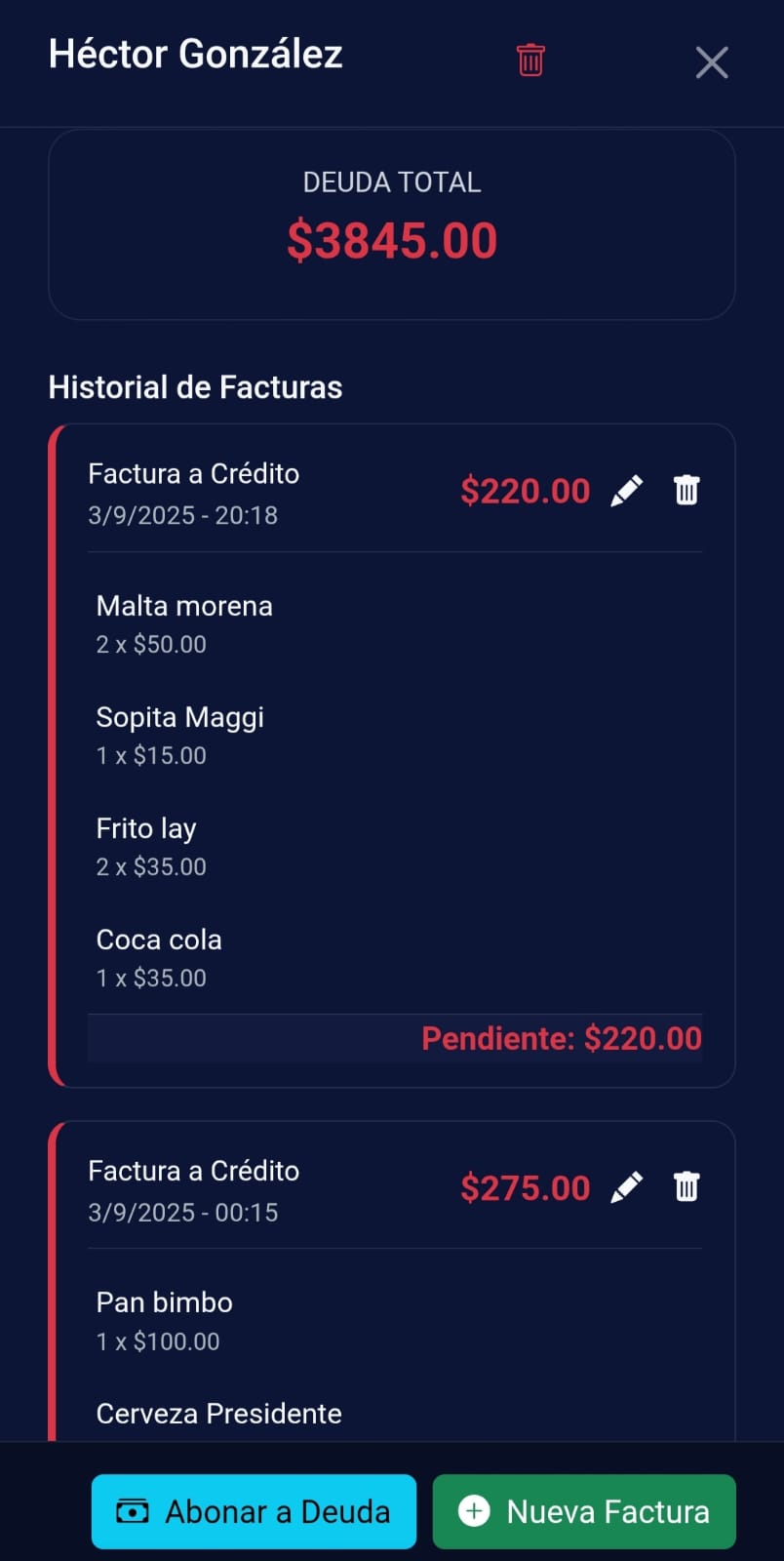Delete the $275.00 credit invoice
784x1561 pixels.
[x=686, y=1186]
